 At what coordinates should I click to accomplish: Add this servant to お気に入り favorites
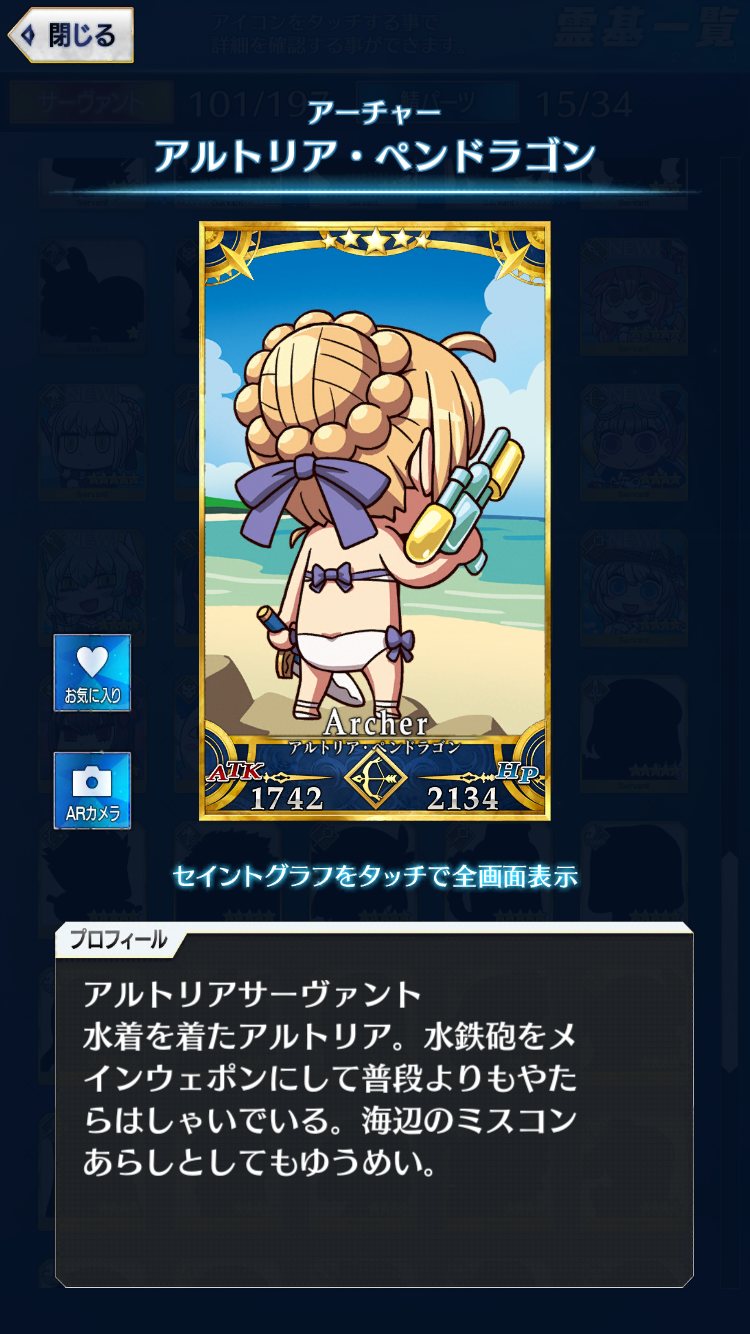pos(92,673)
